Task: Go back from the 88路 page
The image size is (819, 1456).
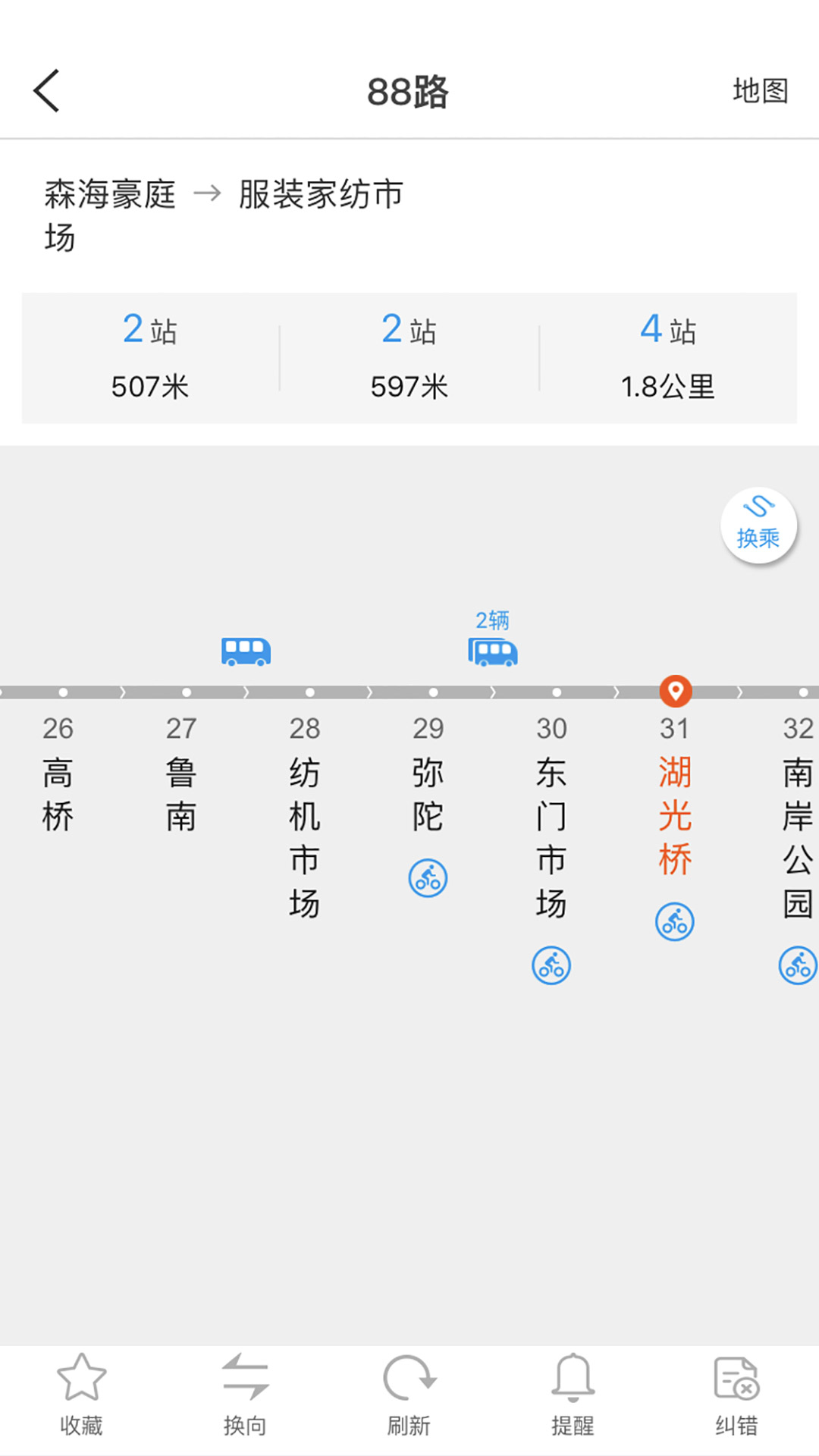Action: point(47,91)
